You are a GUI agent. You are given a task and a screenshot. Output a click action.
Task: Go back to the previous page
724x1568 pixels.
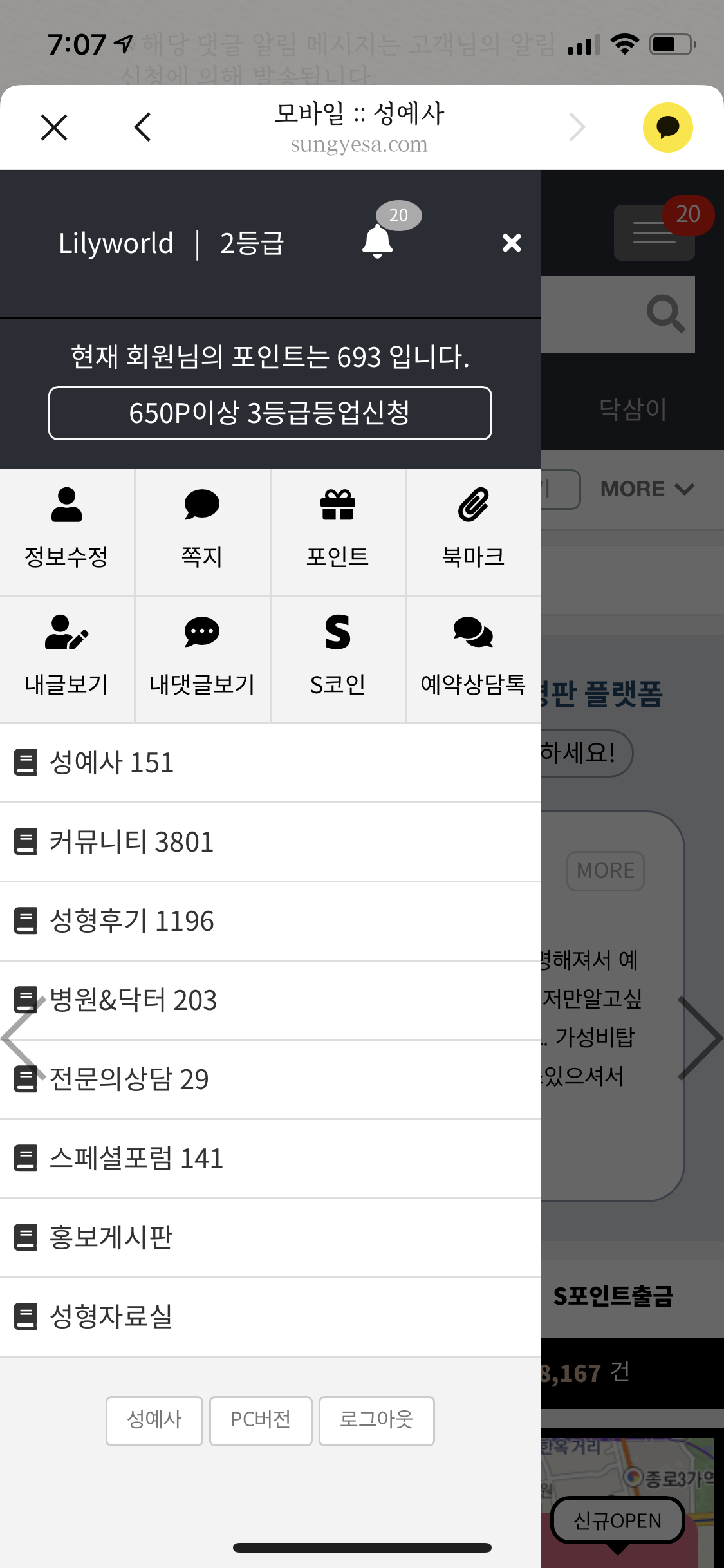[143, 127]
